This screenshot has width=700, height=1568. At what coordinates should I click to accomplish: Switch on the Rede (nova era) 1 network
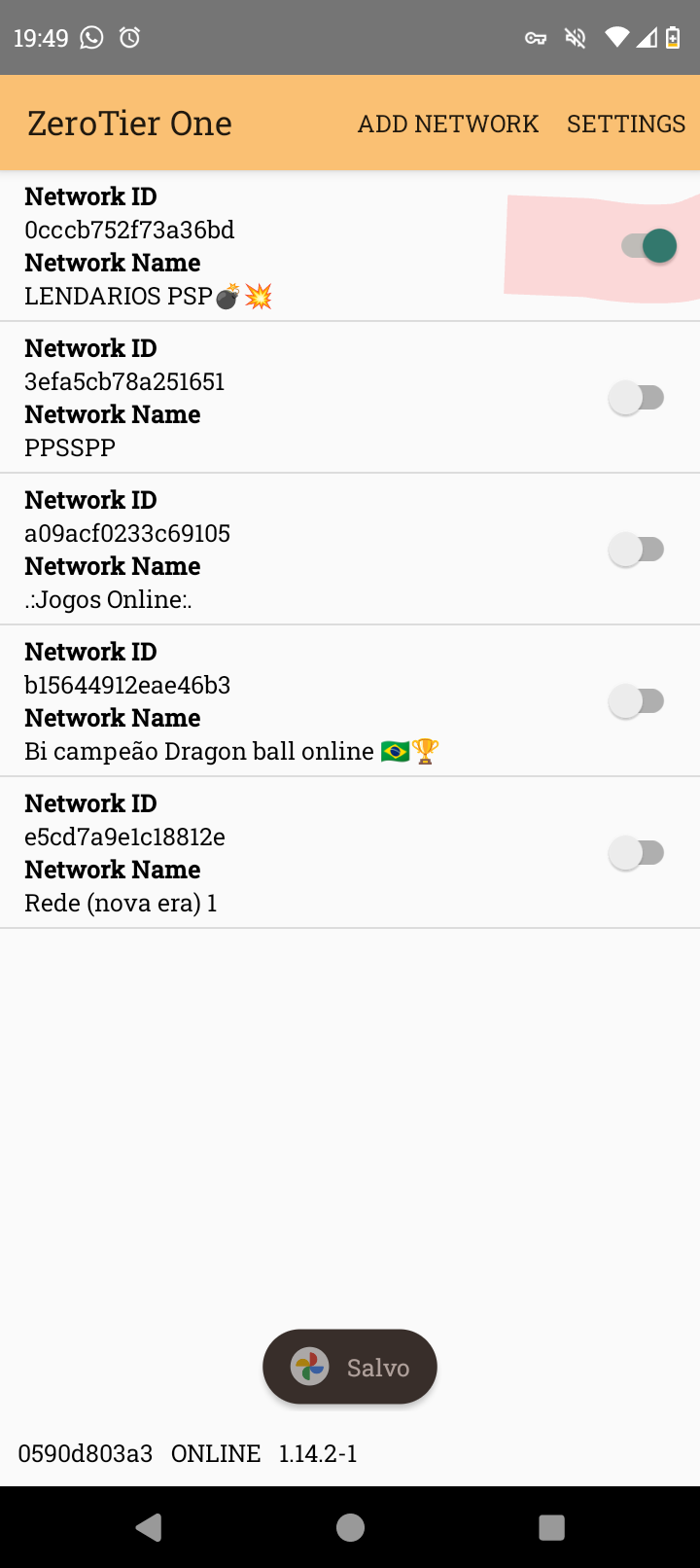(x=637, y=853)
